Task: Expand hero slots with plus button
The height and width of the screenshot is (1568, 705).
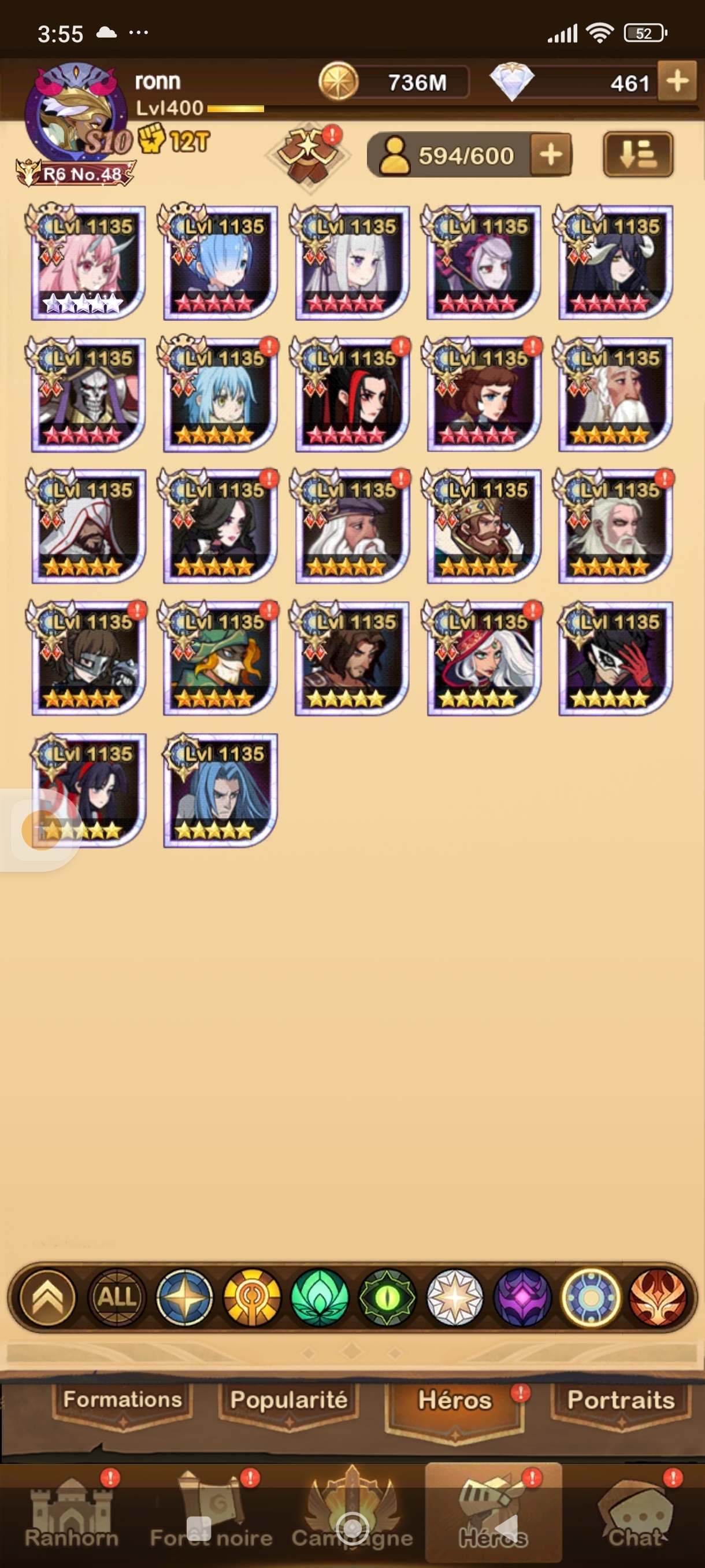Action: pos(551,155)
